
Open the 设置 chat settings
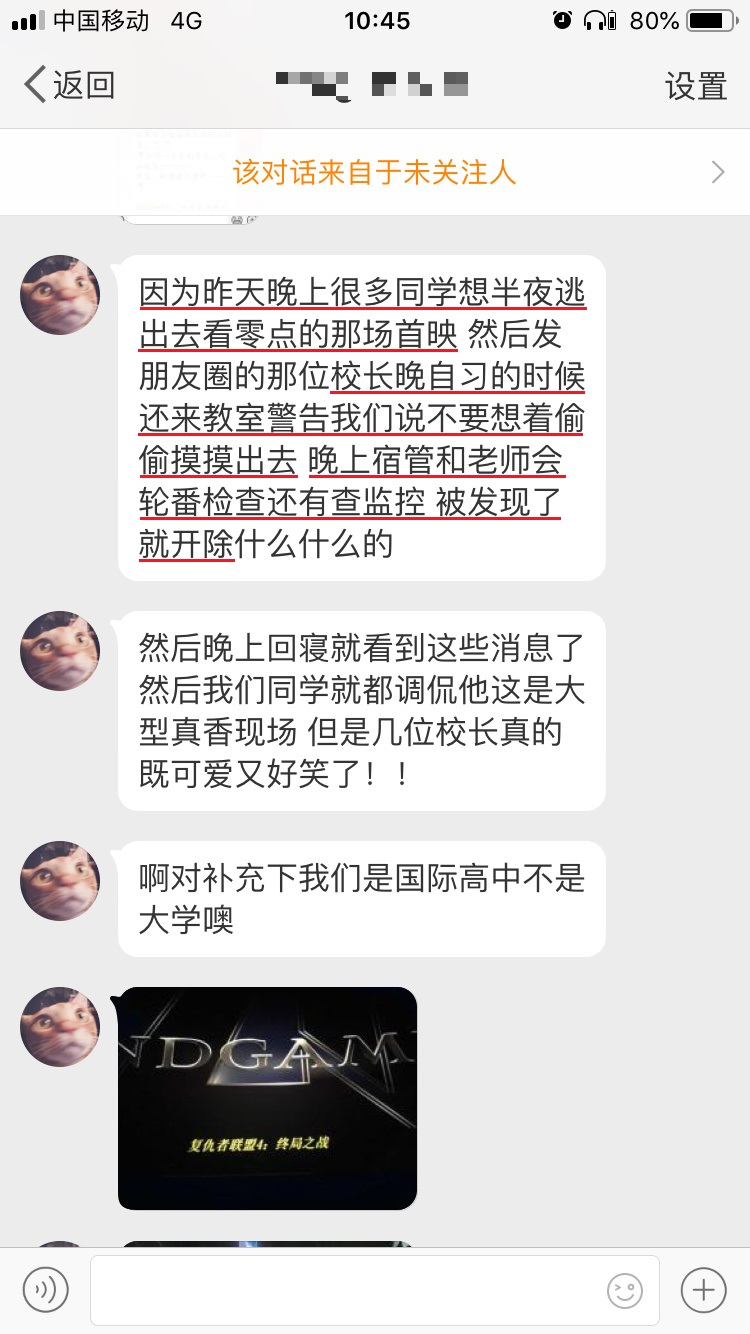tap(696, 86)
